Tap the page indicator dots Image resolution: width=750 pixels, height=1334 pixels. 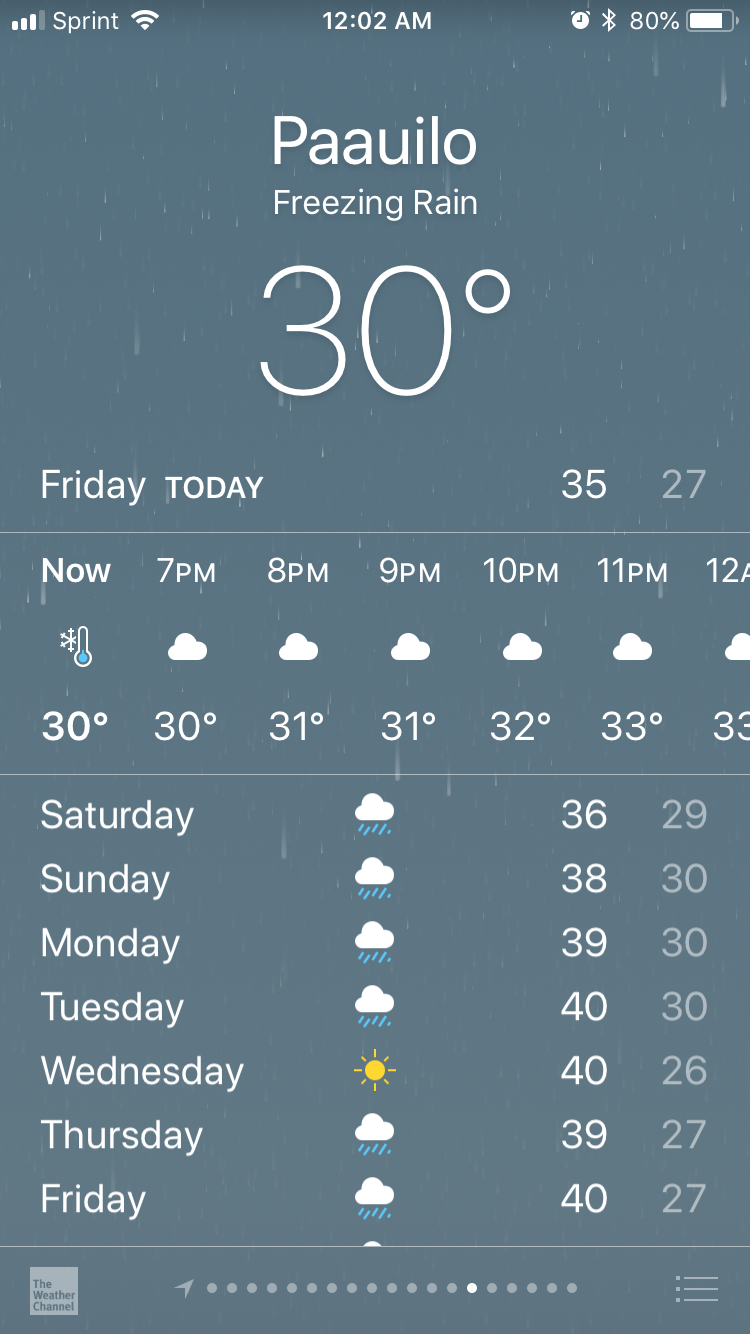pyautogui.click(x=376, y=1288)
